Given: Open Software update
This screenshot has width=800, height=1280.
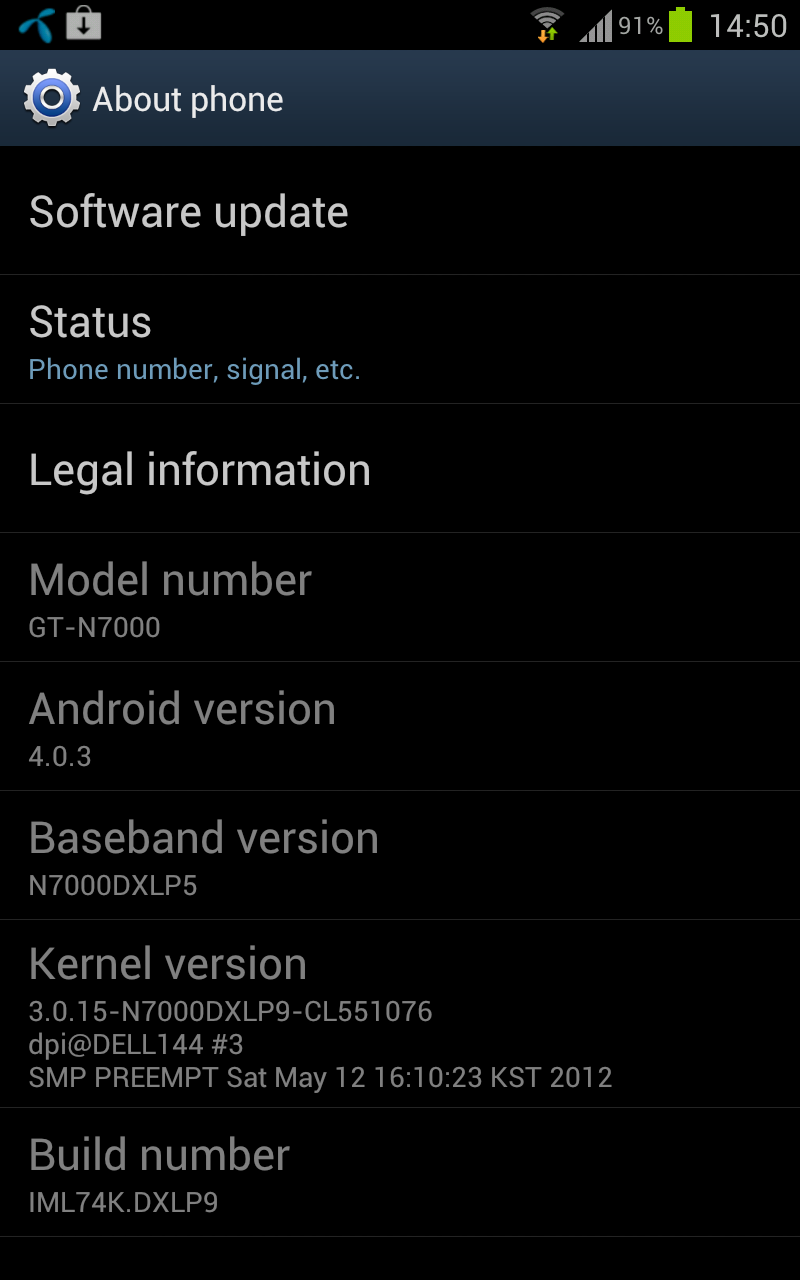Looking at the screenshot, I should [x=400, y=211].
